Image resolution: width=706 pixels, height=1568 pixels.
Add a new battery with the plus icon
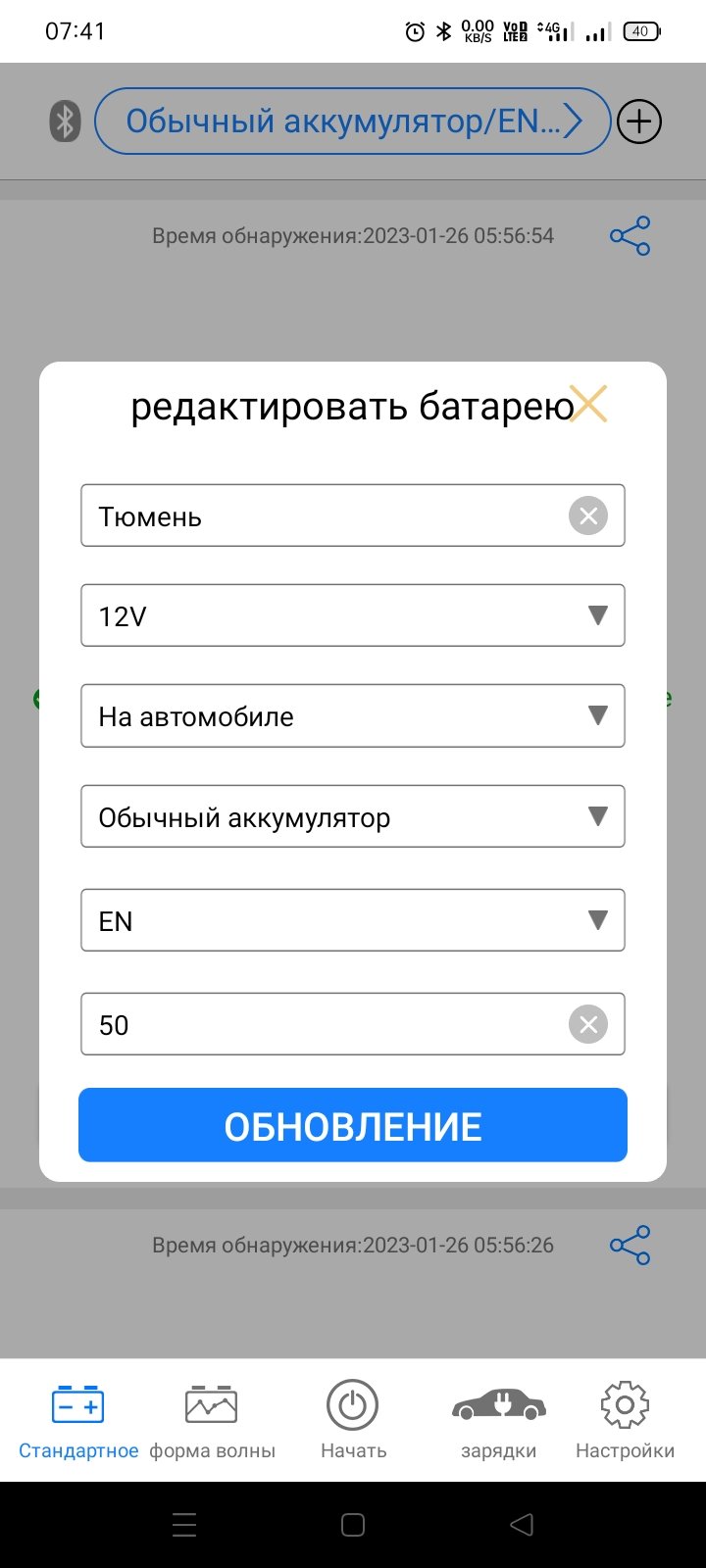pyautogui.click(x=639, y=122)
